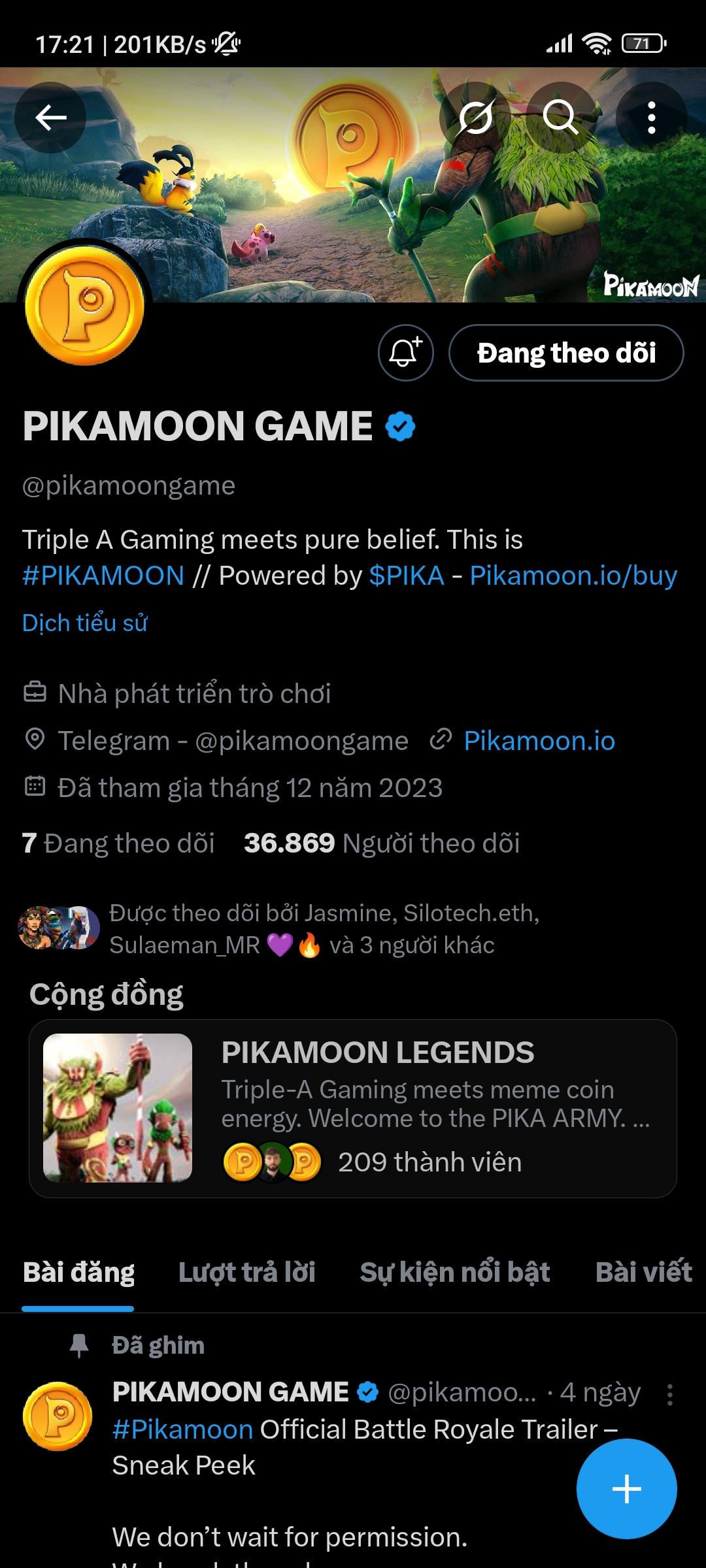Screen dimensions: 706x1568
Task: Open the Pikamoon.io website link
Action: (539, 741)
